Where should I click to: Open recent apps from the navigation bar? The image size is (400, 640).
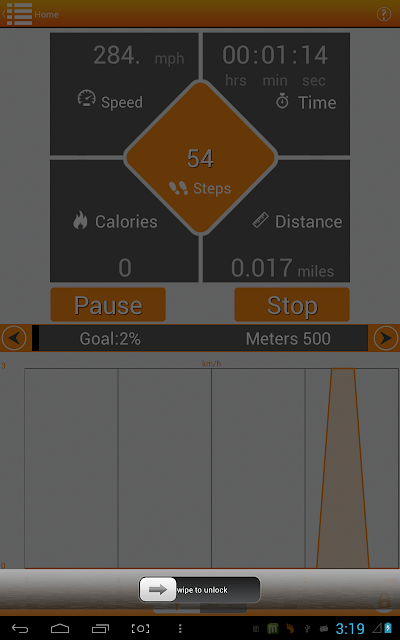[100, 628]
